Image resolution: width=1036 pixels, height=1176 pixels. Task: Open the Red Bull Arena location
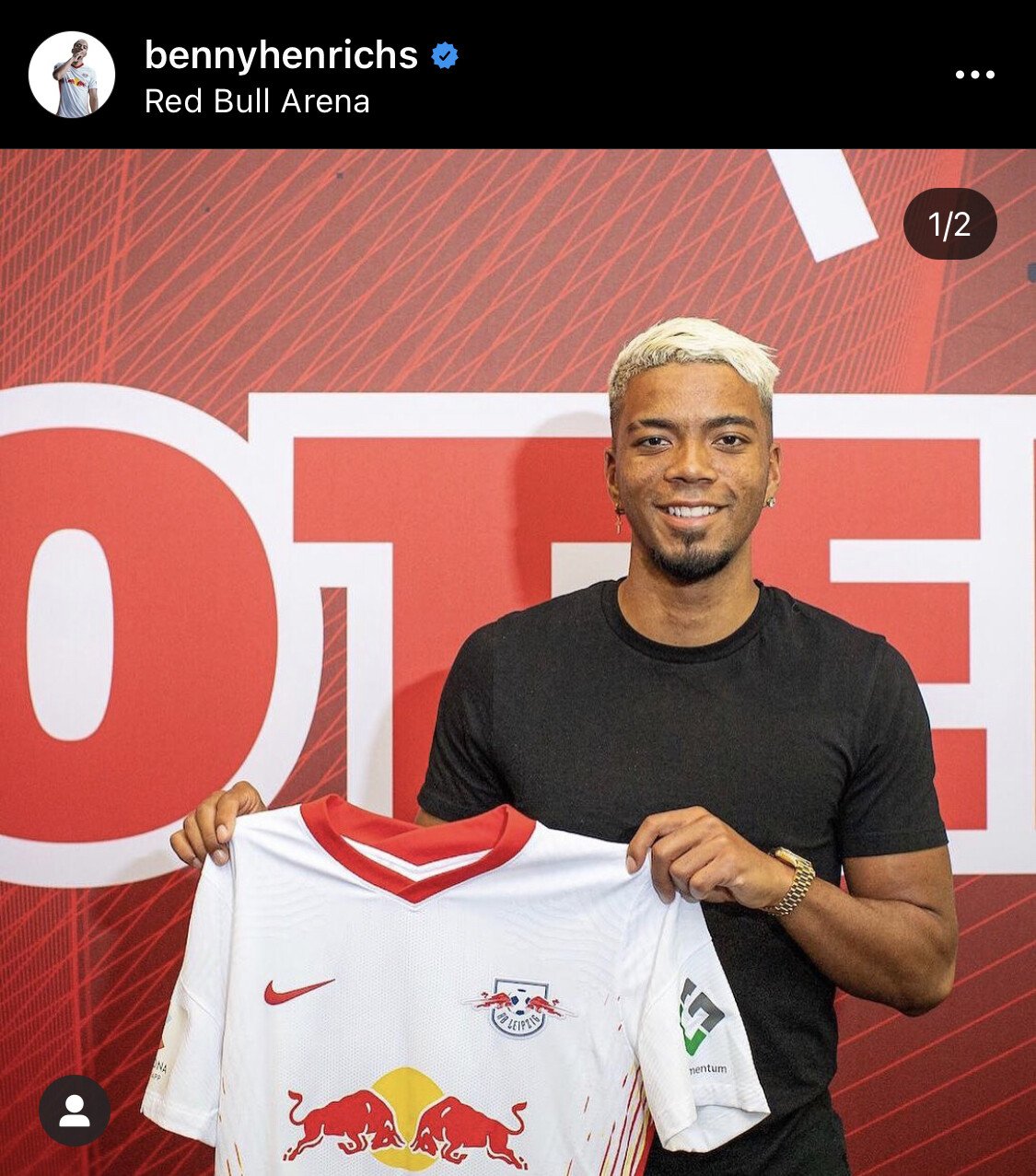click(x=257, y=101)
